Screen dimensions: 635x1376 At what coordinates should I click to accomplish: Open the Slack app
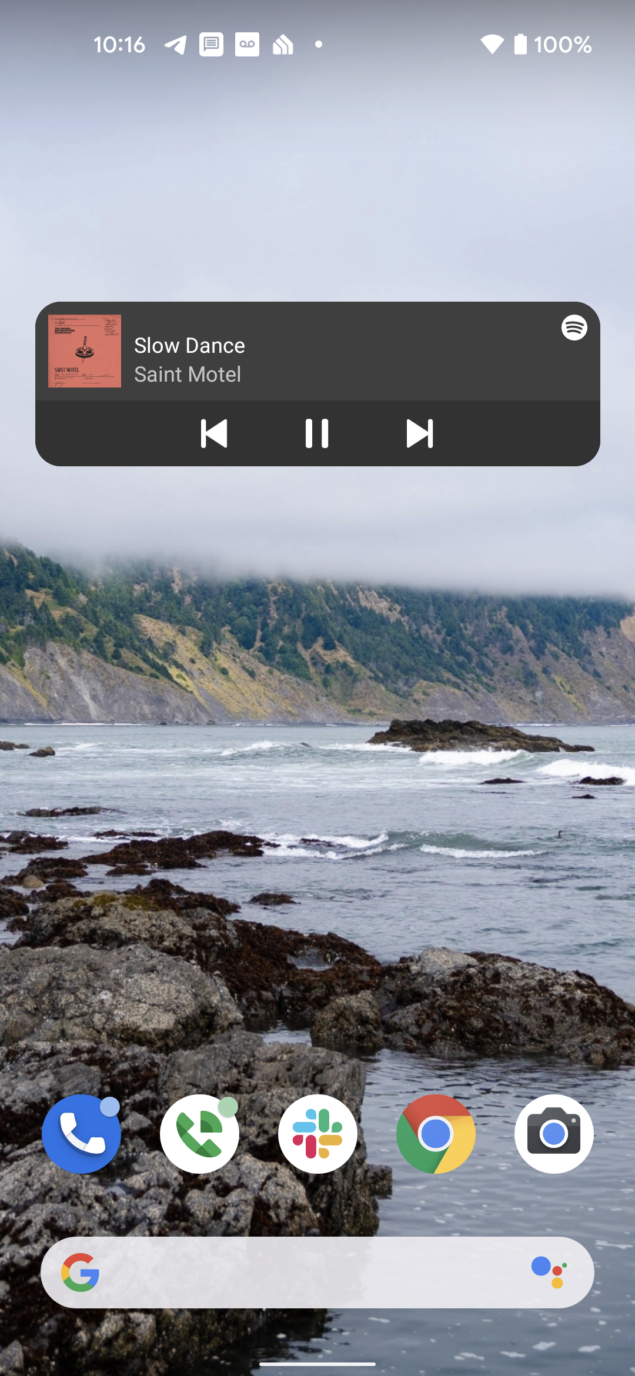(318, 1133)
